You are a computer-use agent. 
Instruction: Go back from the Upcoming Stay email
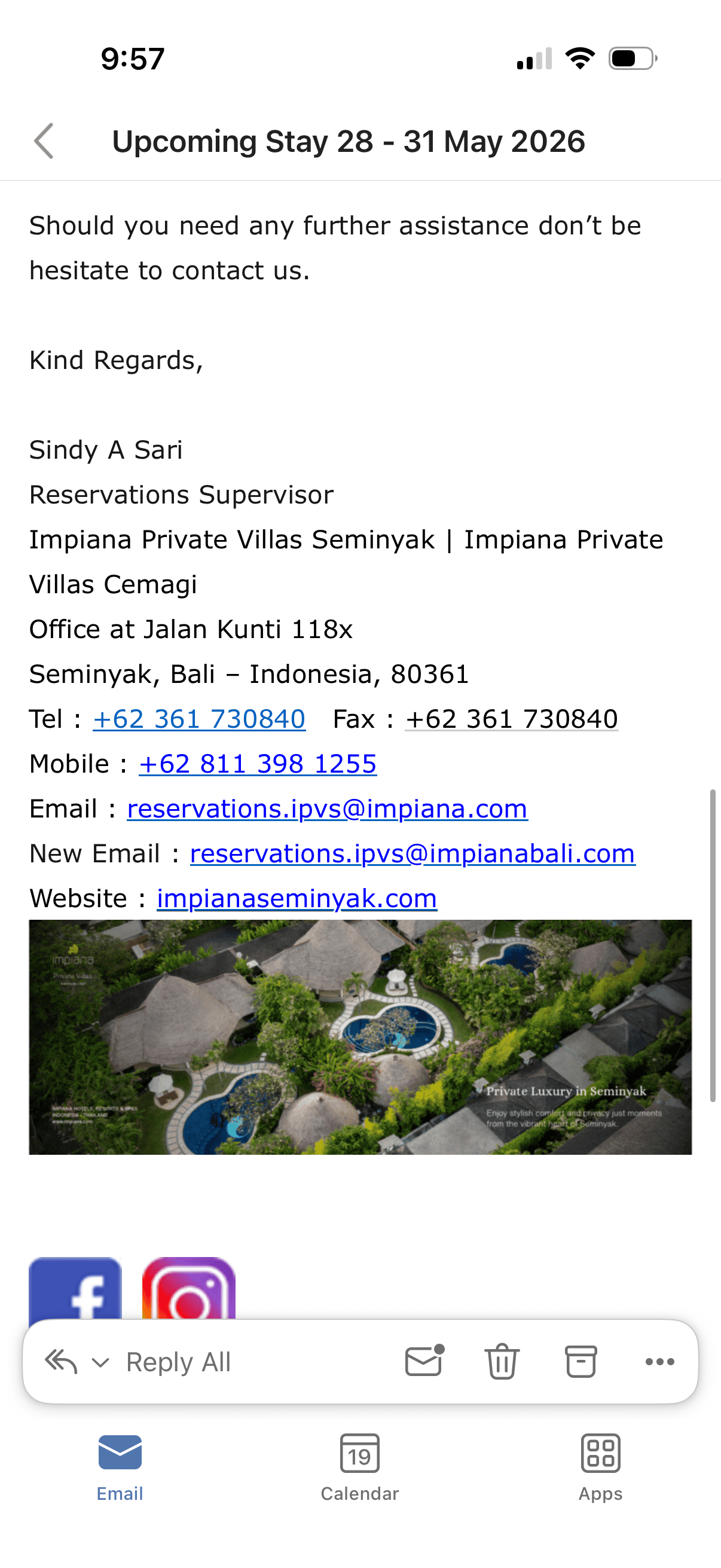44,141
